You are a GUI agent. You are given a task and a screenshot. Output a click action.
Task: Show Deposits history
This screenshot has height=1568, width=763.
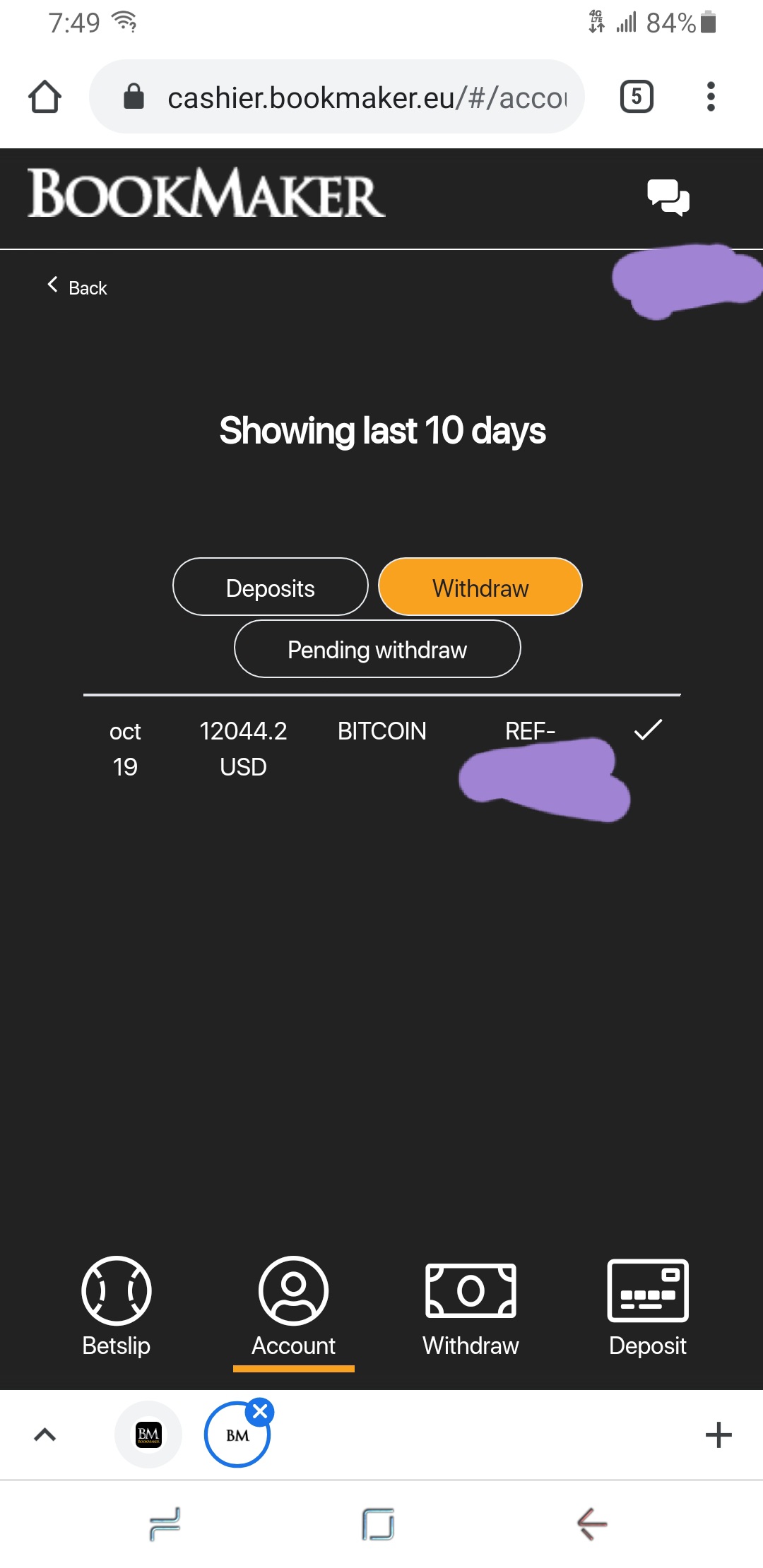point(271,587)
